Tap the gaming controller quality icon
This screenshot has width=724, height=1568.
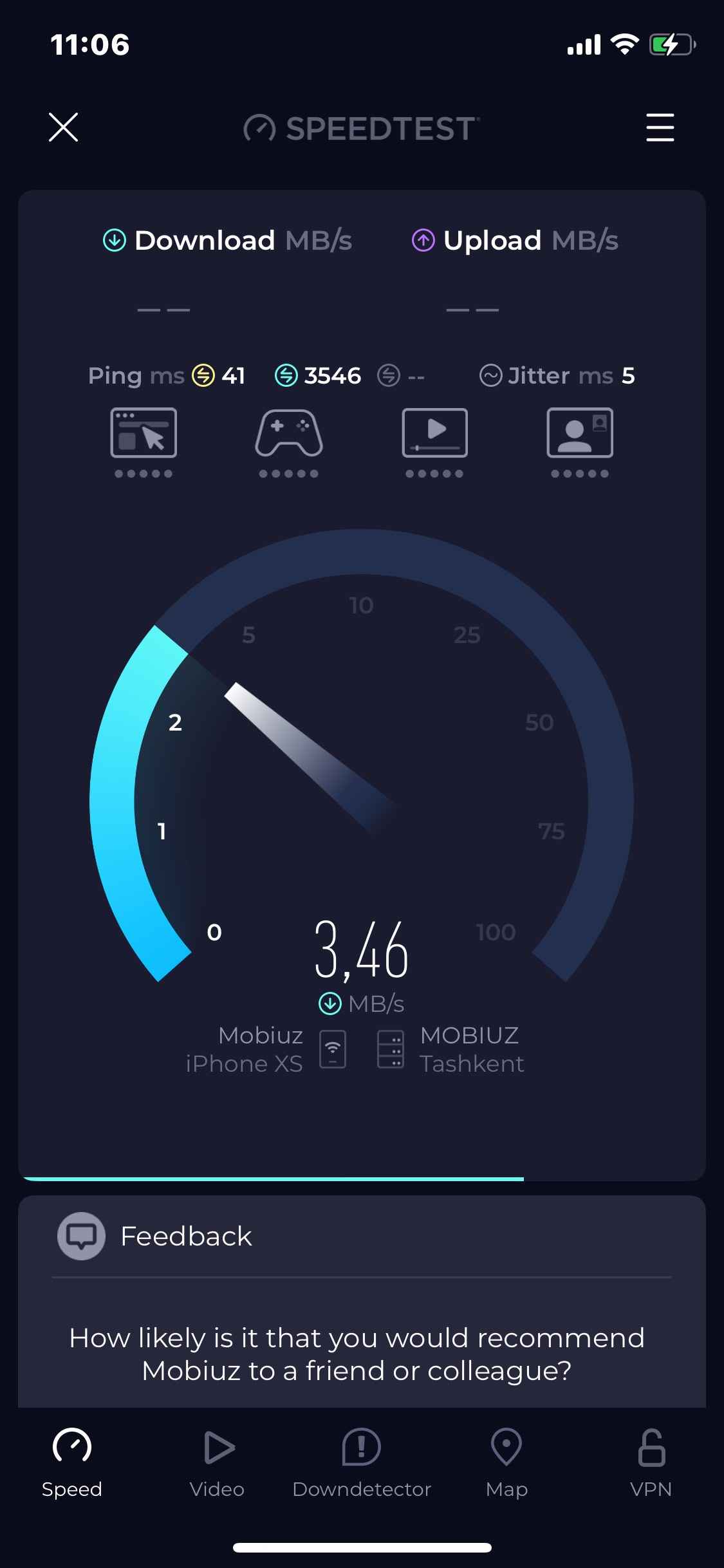pyautogui.click(x=289, y=434)
